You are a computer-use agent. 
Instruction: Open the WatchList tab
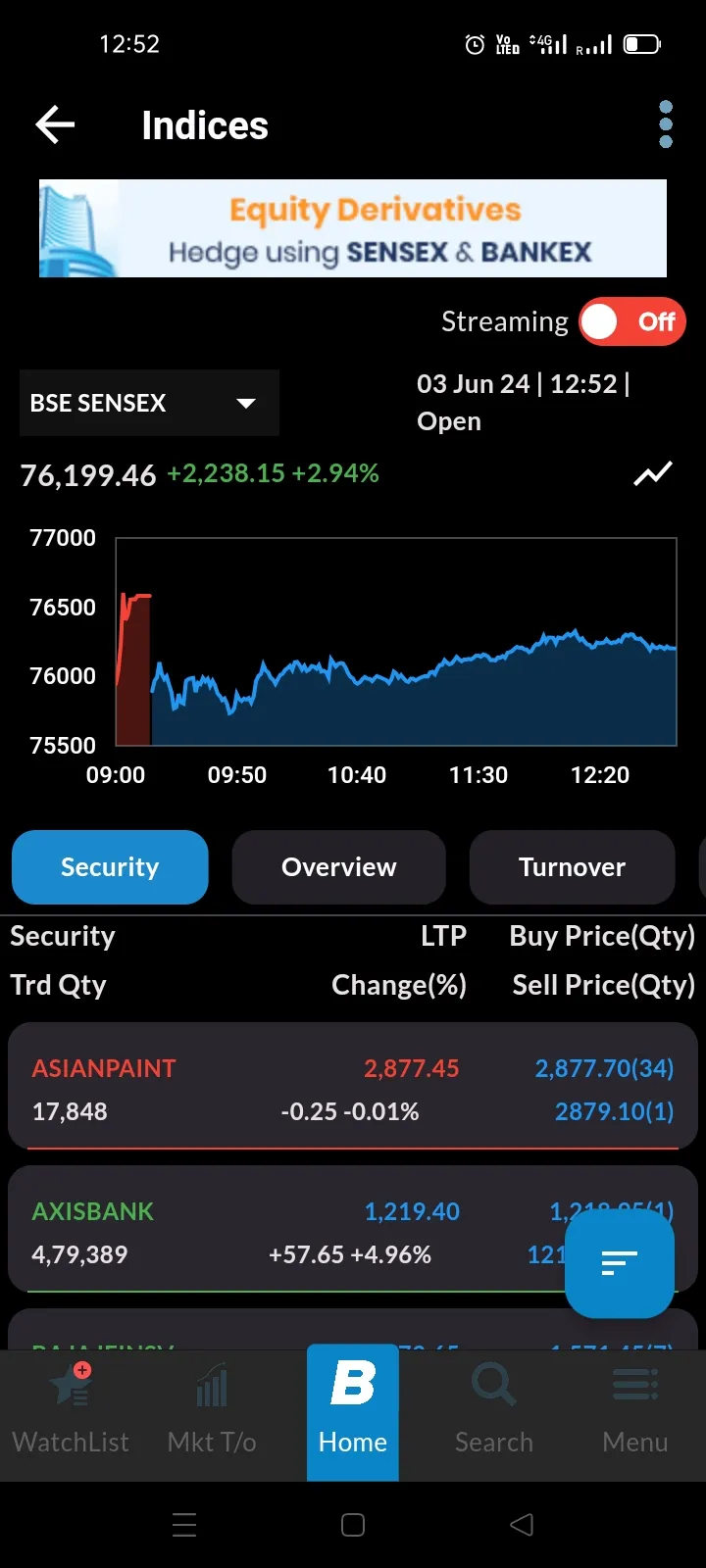coord(71,1411)
